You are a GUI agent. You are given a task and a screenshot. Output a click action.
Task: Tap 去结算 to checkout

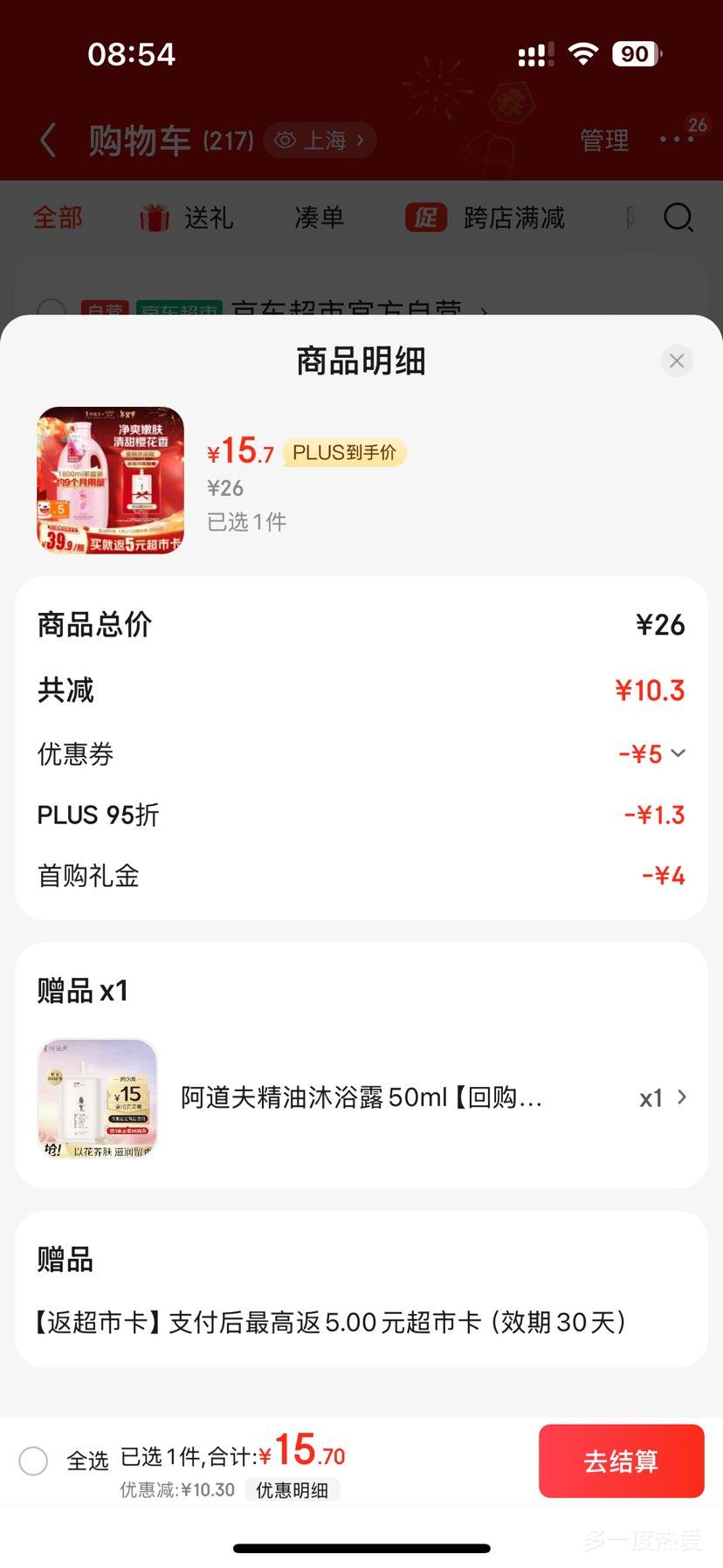coord(621,1461)
